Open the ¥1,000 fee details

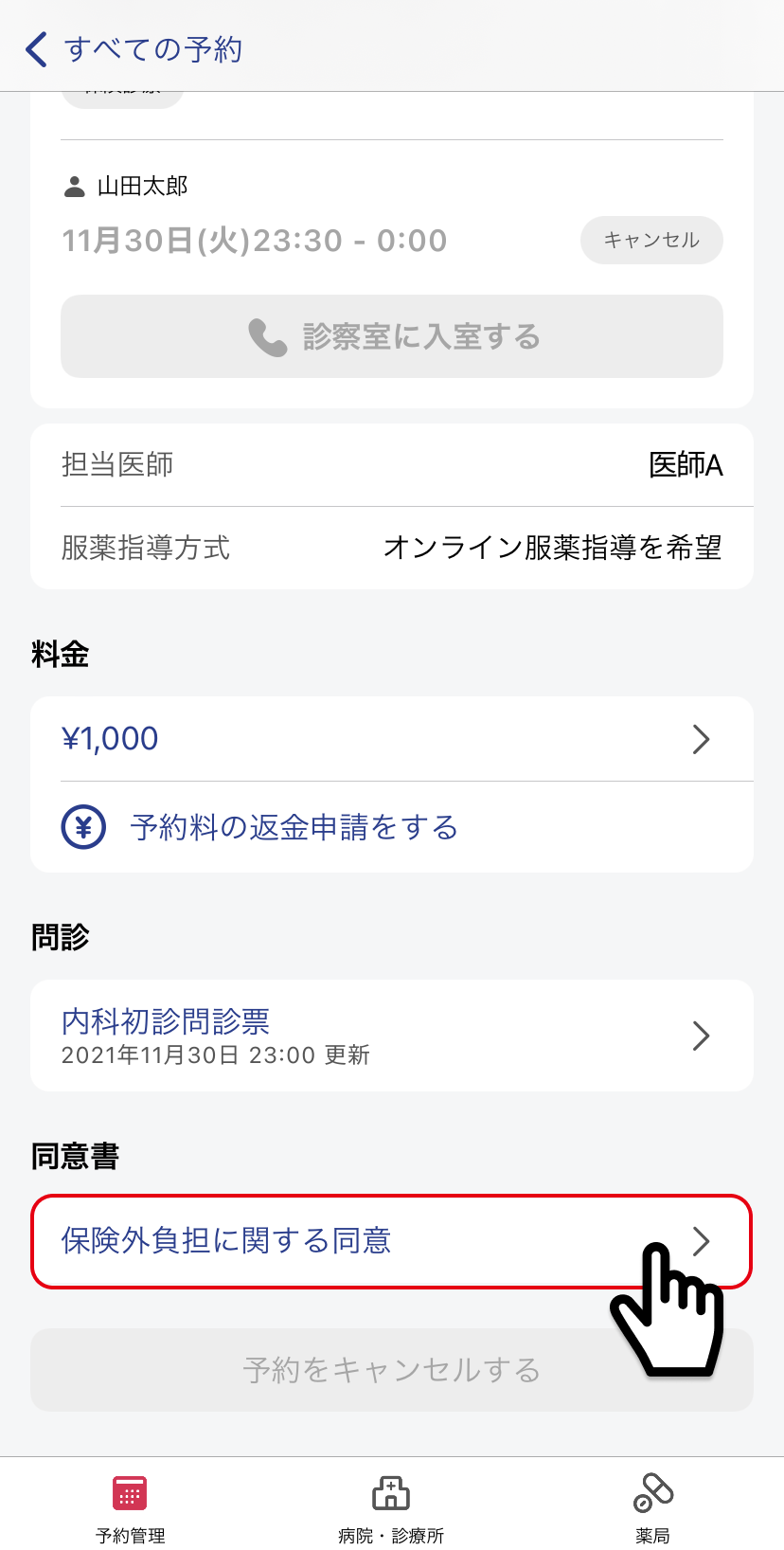[x=392, y=739]
